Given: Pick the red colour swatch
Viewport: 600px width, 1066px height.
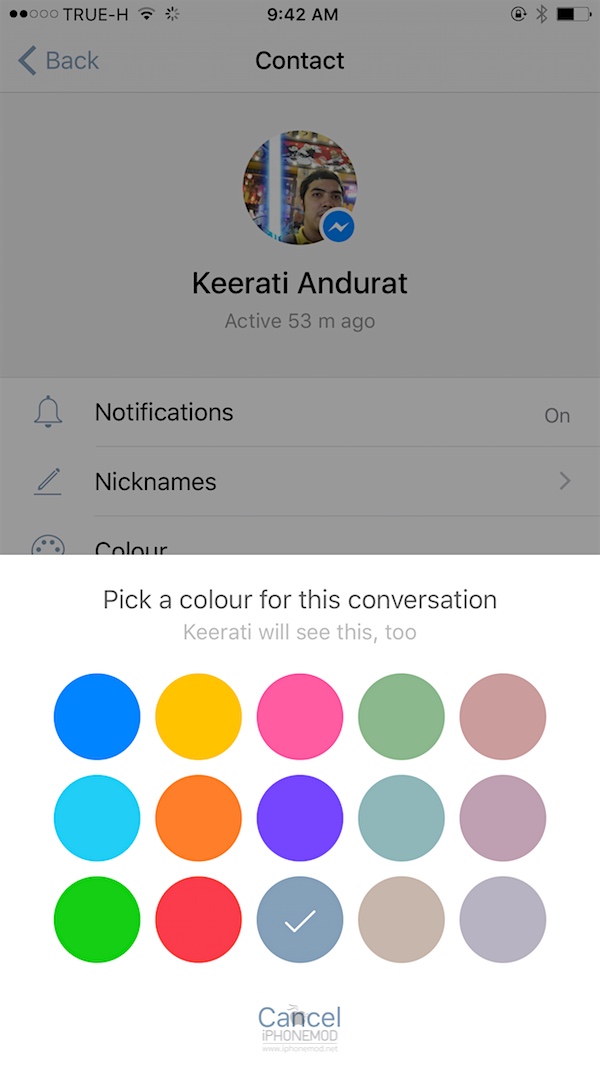Looking at the screenshot, I should [x=198, y=920].
